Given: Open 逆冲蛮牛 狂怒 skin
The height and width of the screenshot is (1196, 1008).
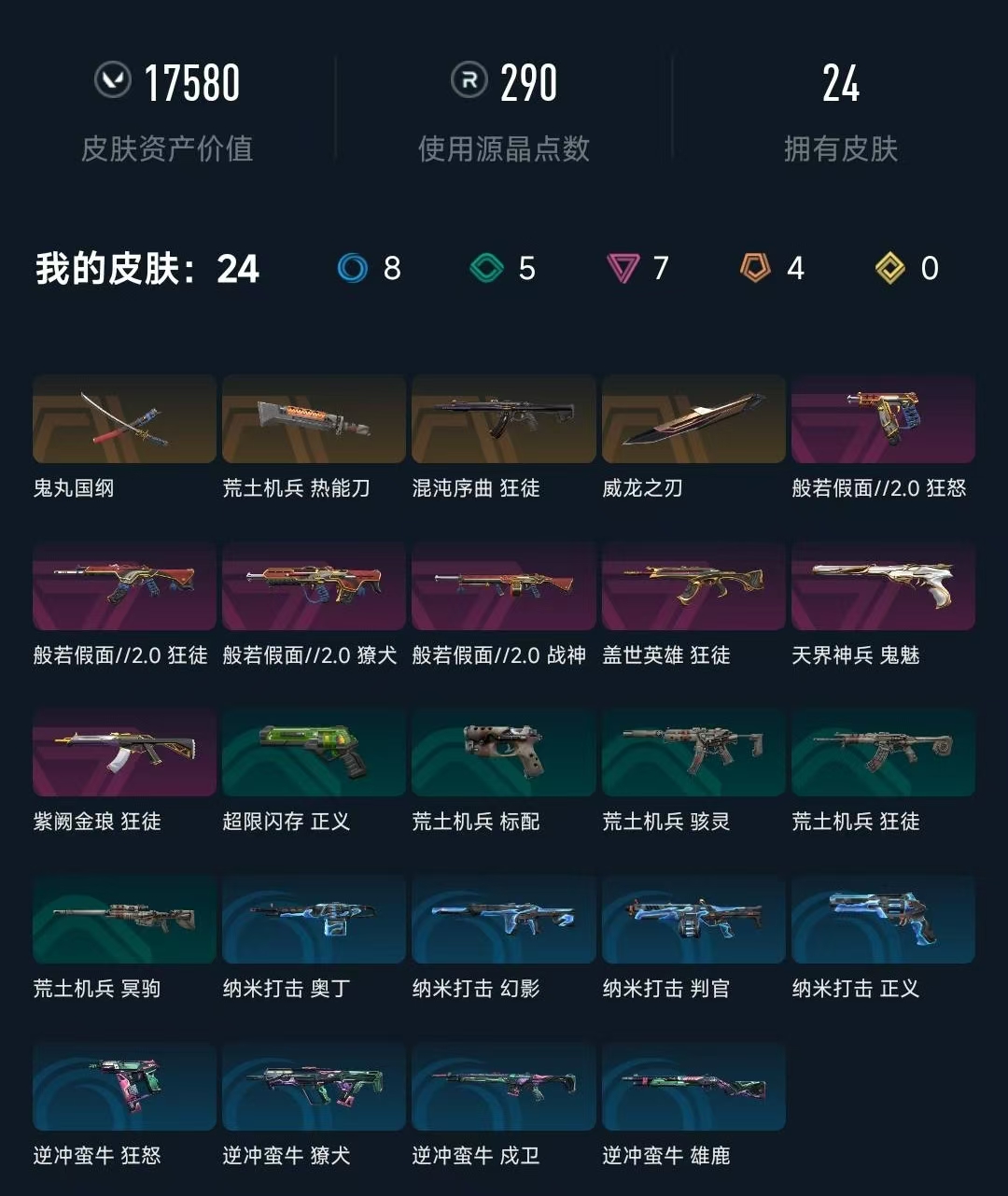Looking at the screenshot, I should (124, 1087).
